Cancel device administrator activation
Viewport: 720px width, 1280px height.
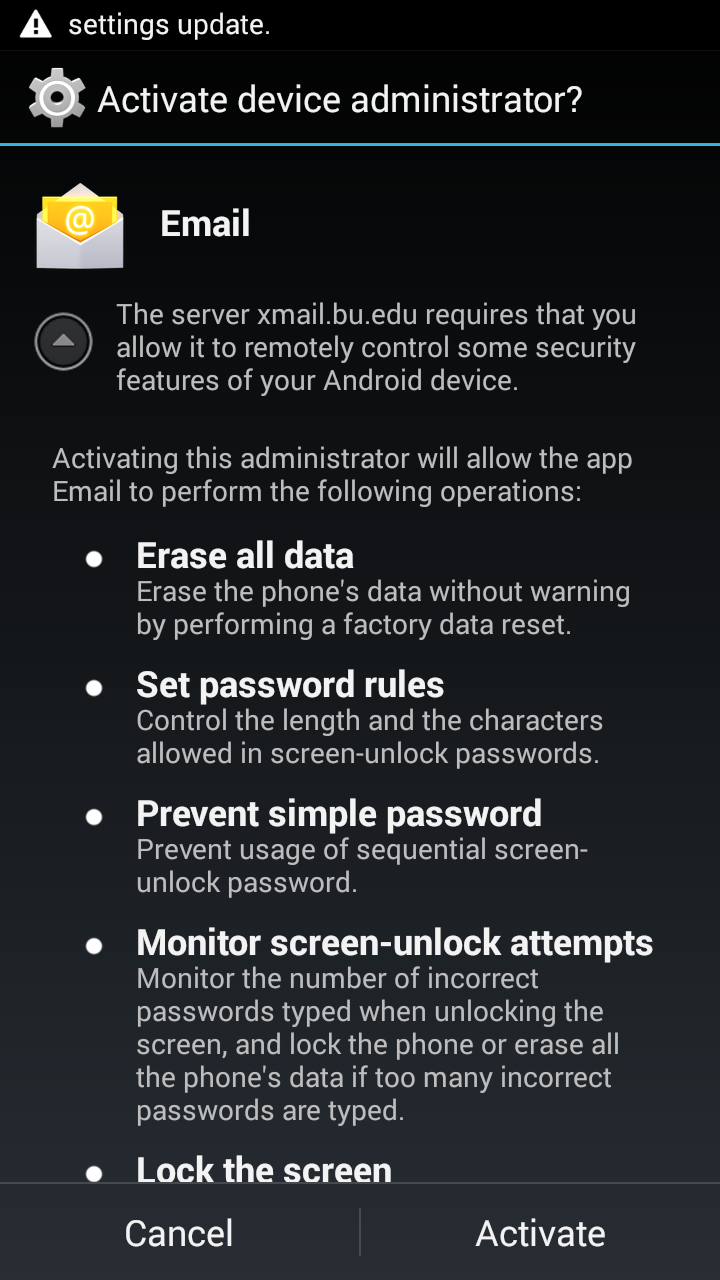tap(179, 1232)
